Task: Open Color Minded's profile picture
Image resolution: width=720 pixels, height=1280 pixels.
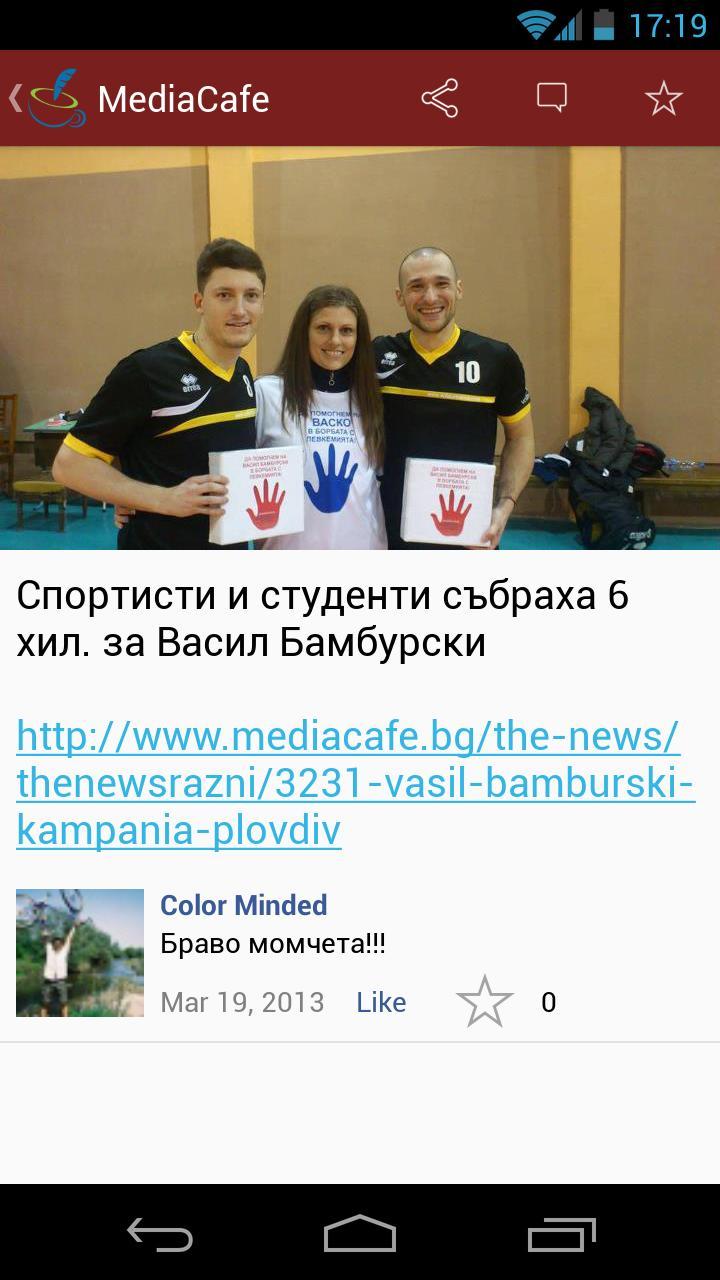Action: pos(80,952)
